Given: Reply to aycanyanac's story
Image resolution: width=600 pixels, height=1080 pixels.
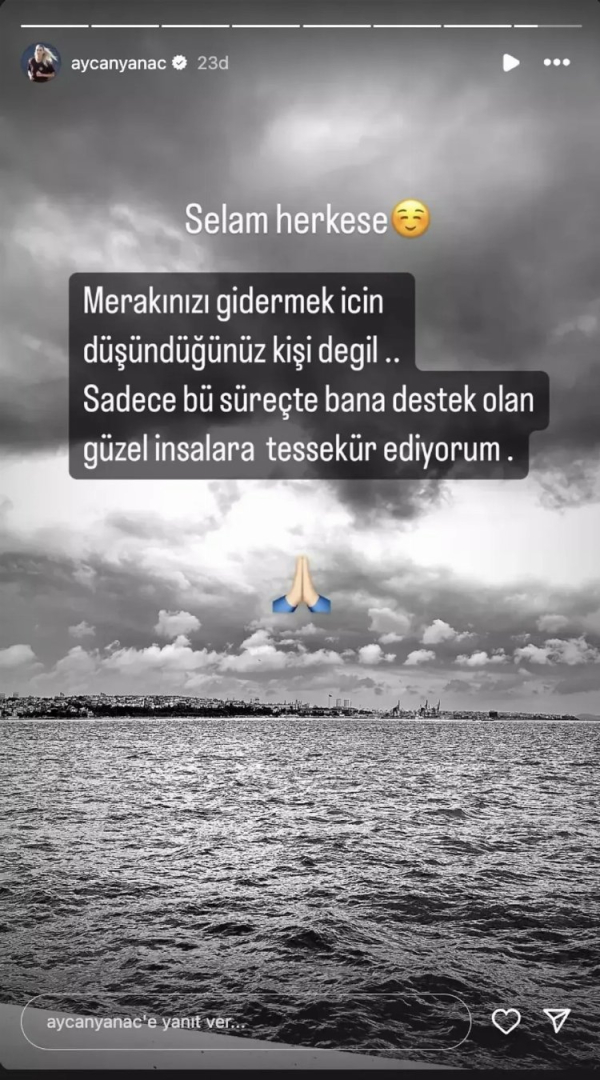Looking at the screenshot, I should [x=245, y=1022].
